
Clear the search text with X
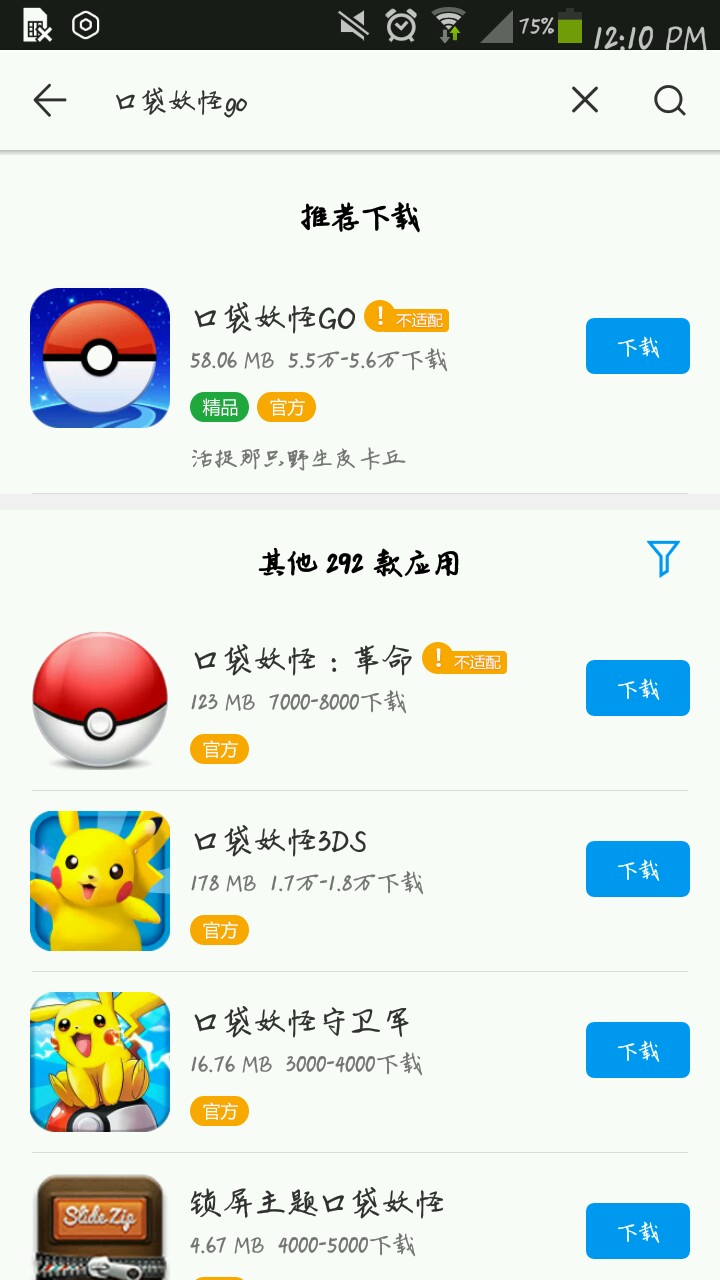point(585,100)
